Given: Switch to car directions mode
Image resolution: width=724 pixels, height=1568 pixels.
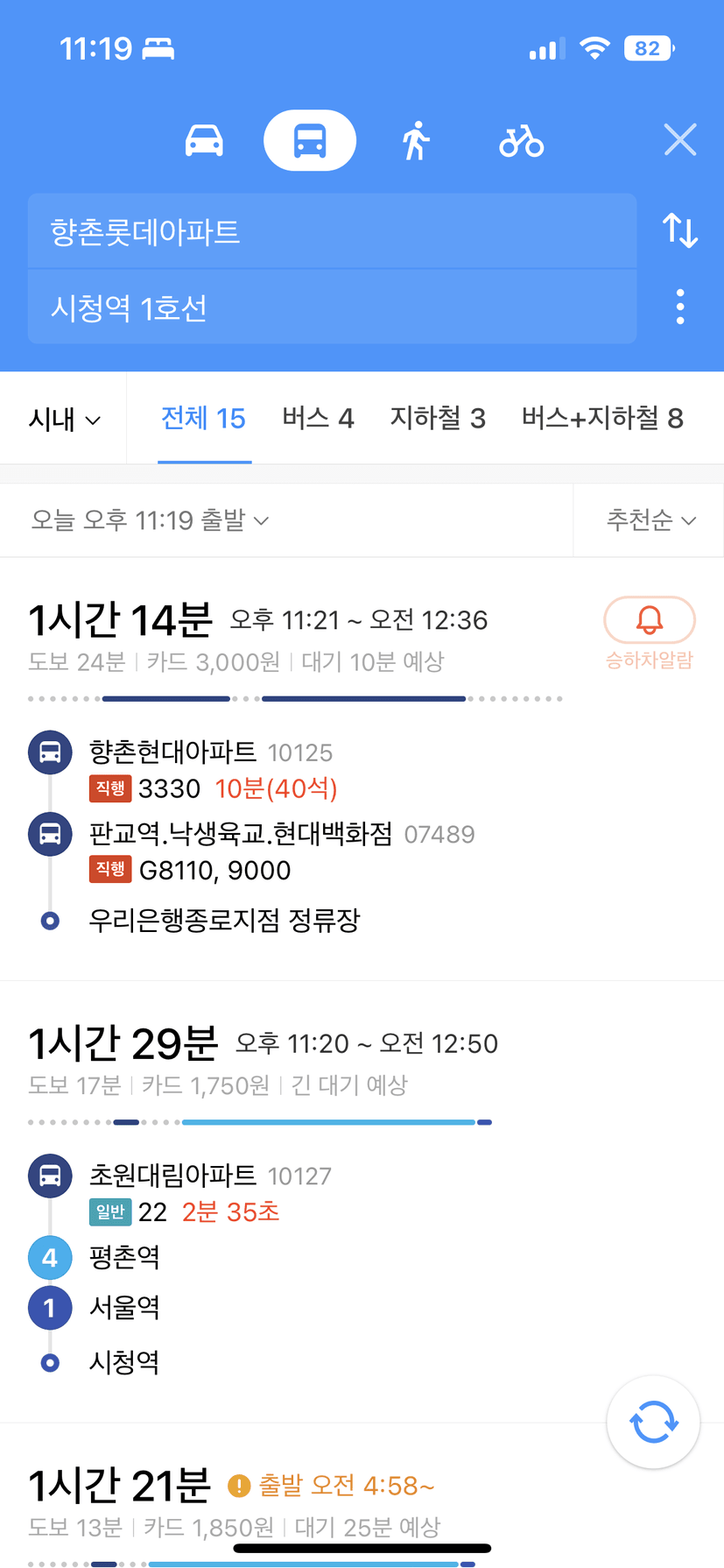Looking at the screenshot, I should pos(204,140).
